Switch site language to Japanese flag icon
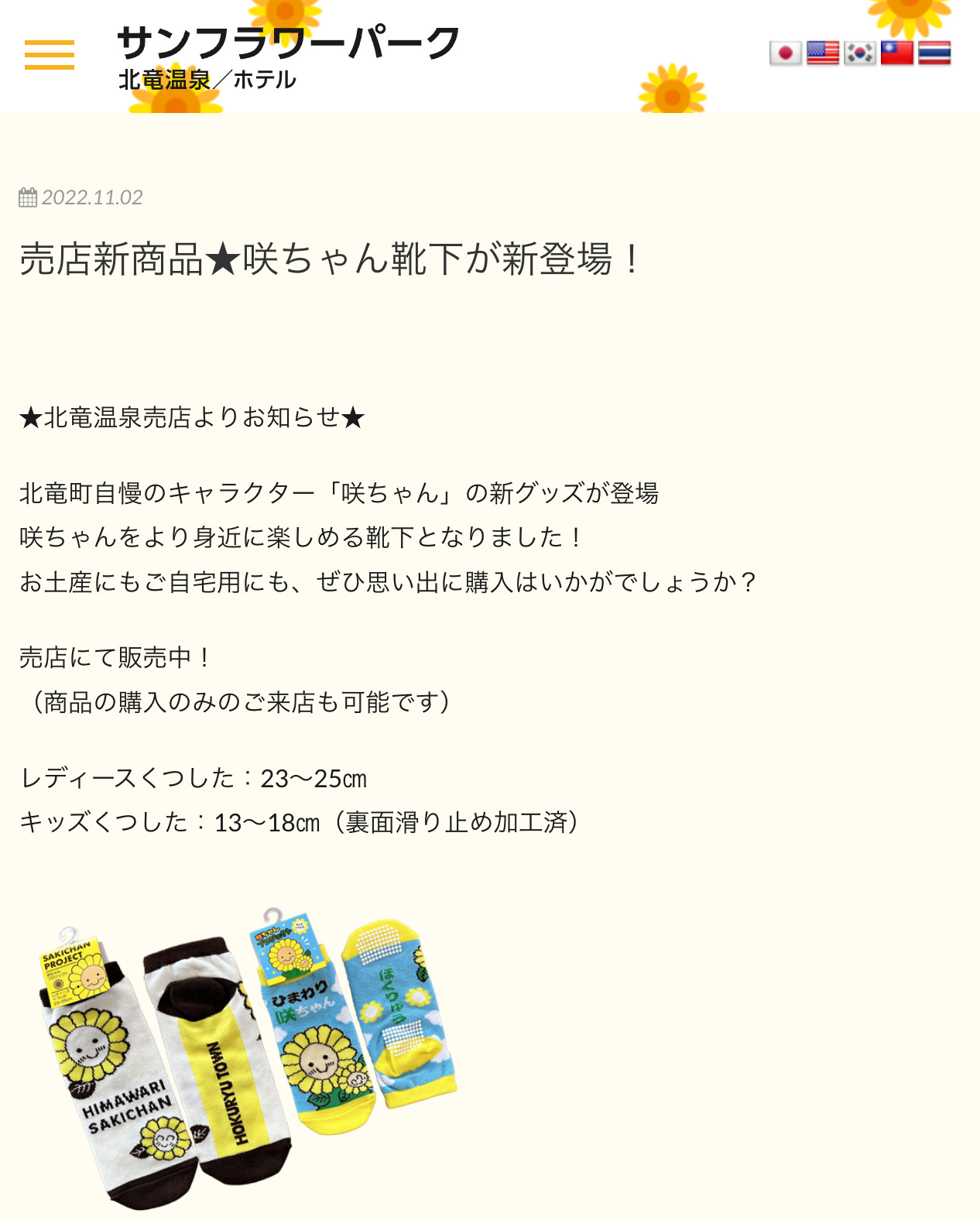The image size is (980, 1220). tap(784, 54)
